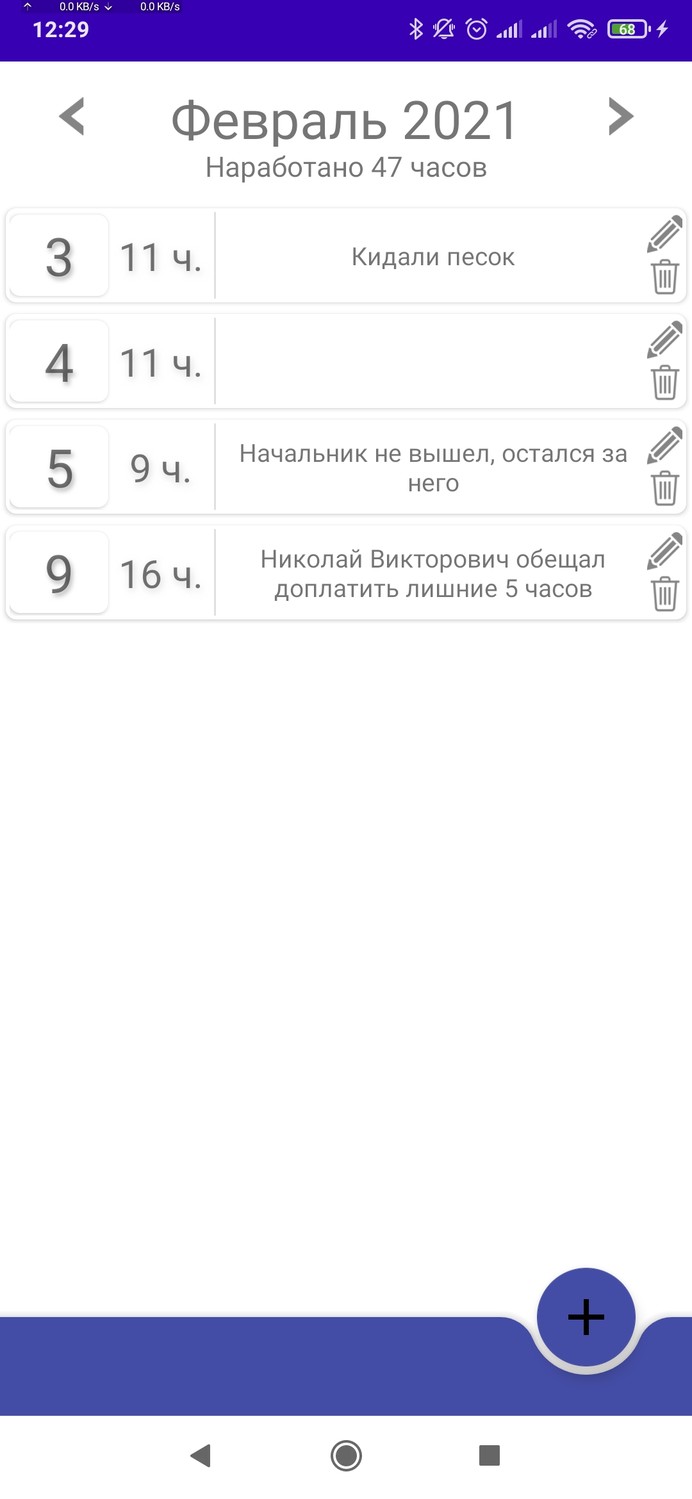
Task: Edit the entry for day 4
Action: pyautogui.click(x=665, y=341)
